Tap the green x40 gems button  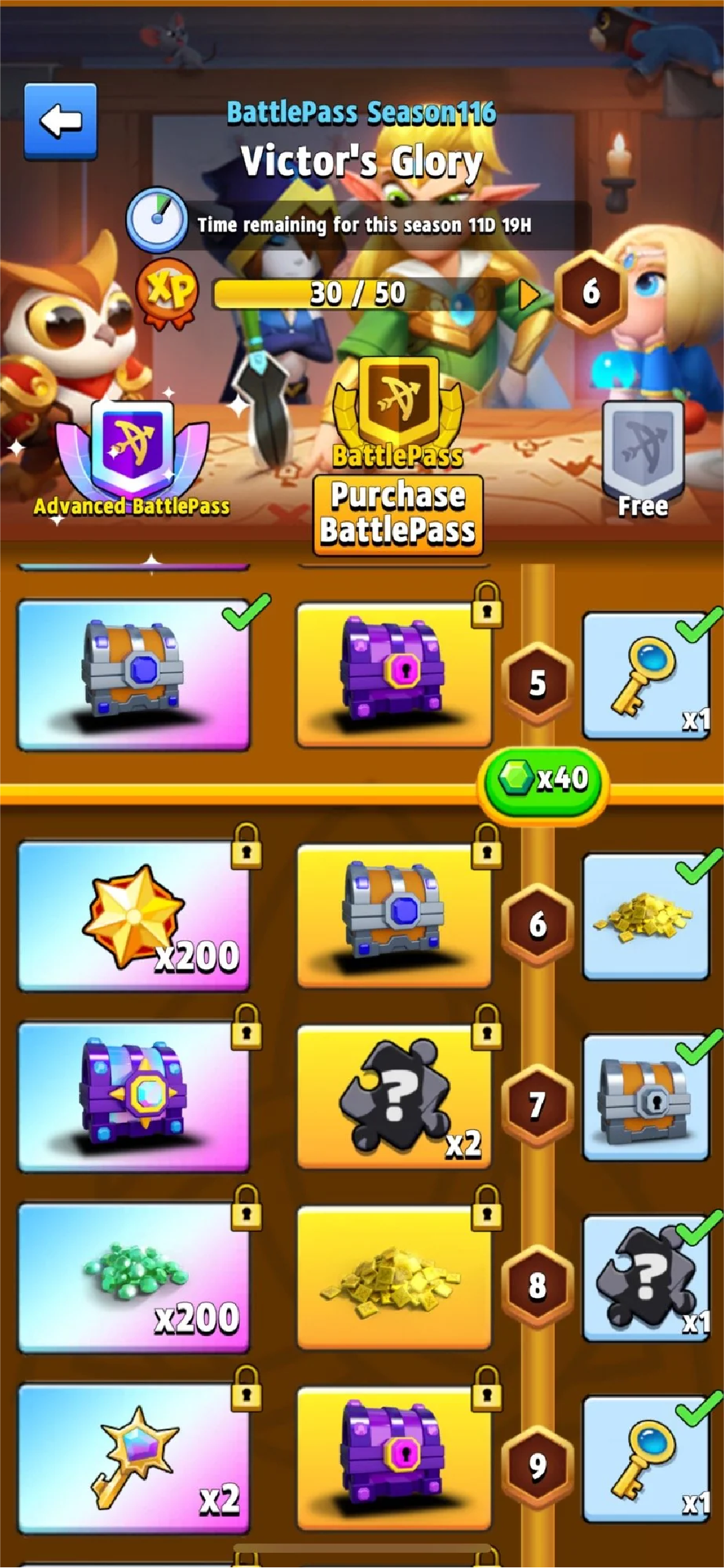point(542,780)
